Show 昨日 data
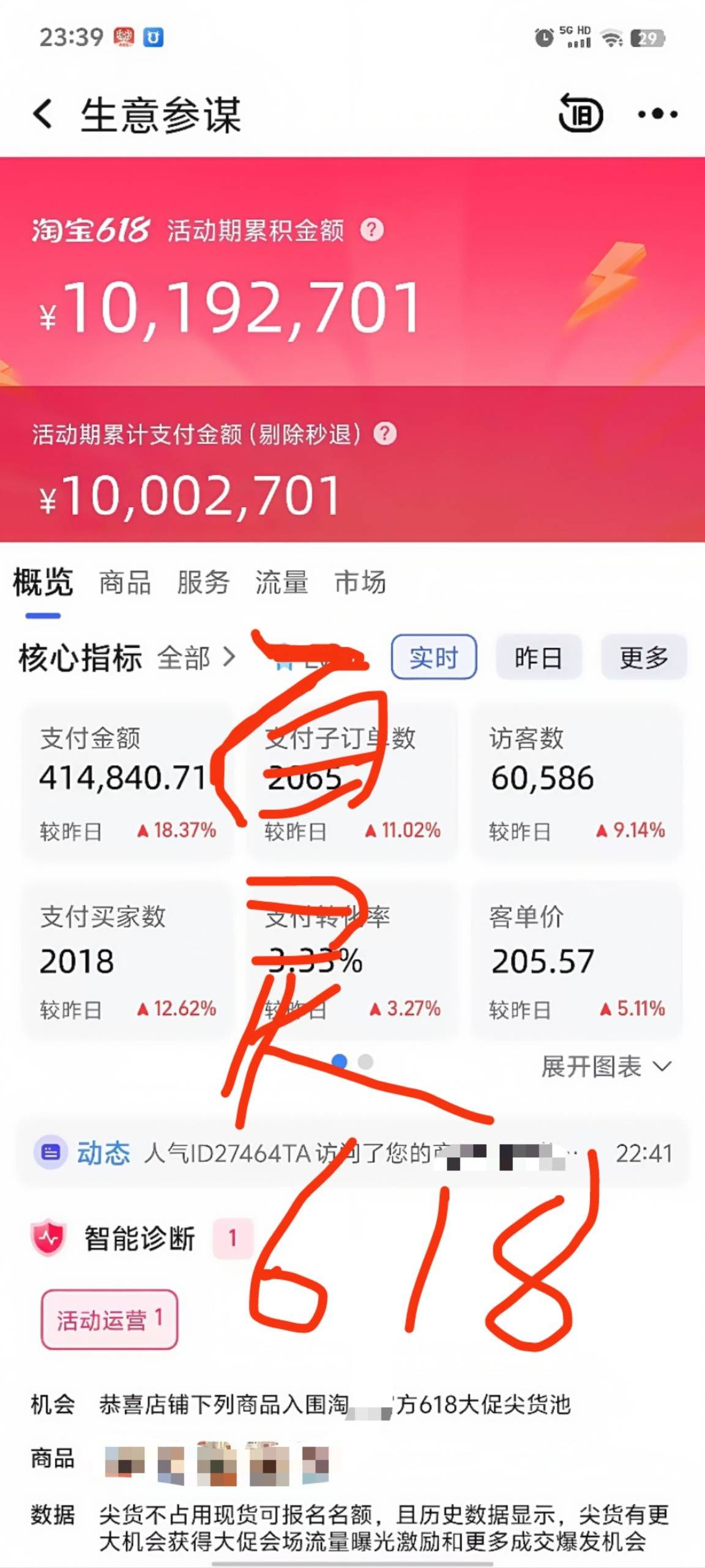Image resolution: width=705 pixels, height=1568 pixels. pos(538,658)
